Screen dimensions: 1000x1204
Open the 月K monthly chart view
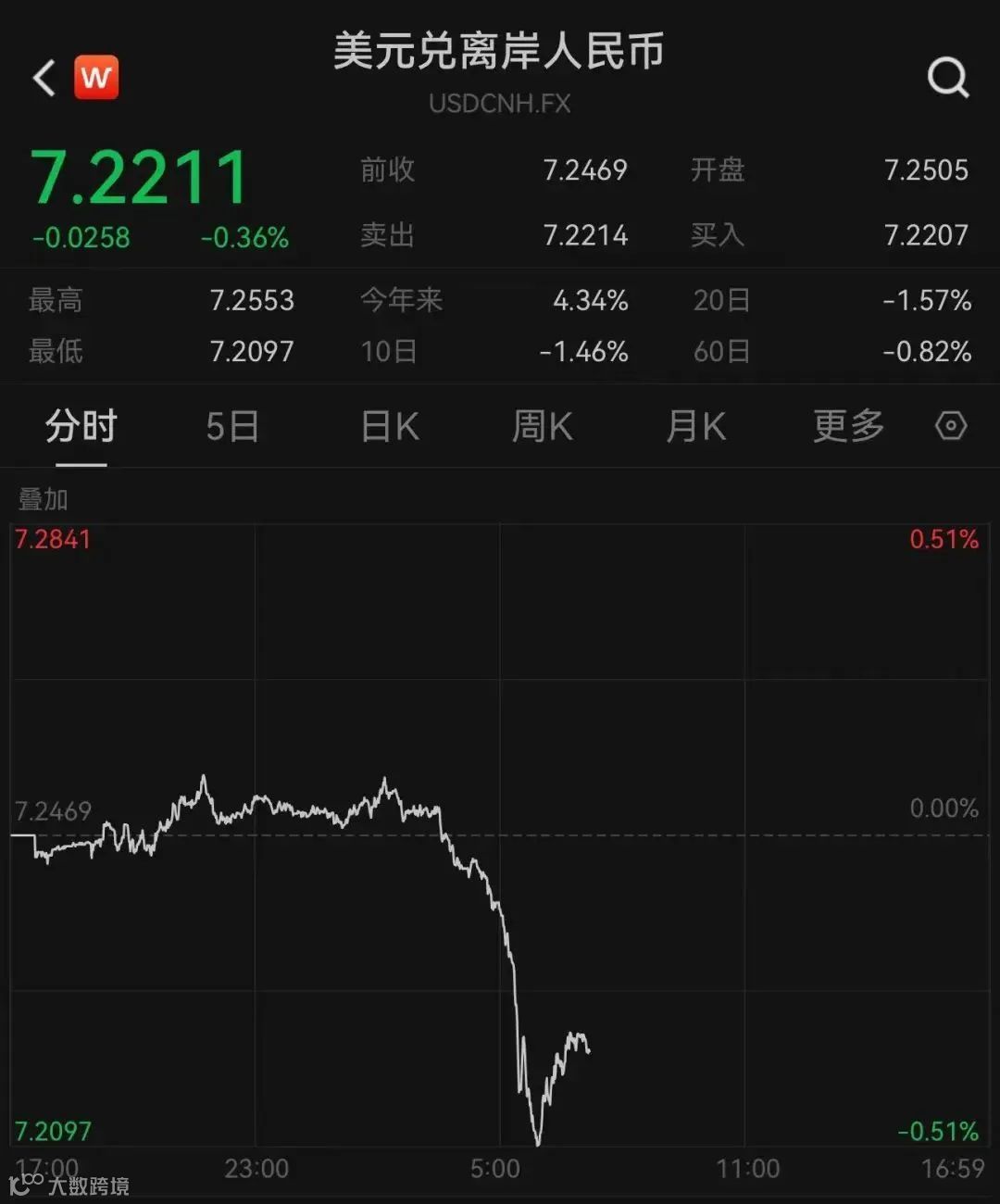point(694,426)
